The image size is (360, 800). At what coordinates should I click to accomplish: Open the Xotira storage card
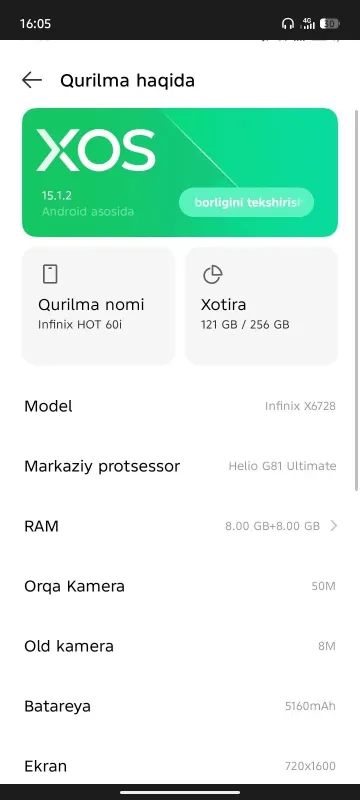click(x=261, y=306)
